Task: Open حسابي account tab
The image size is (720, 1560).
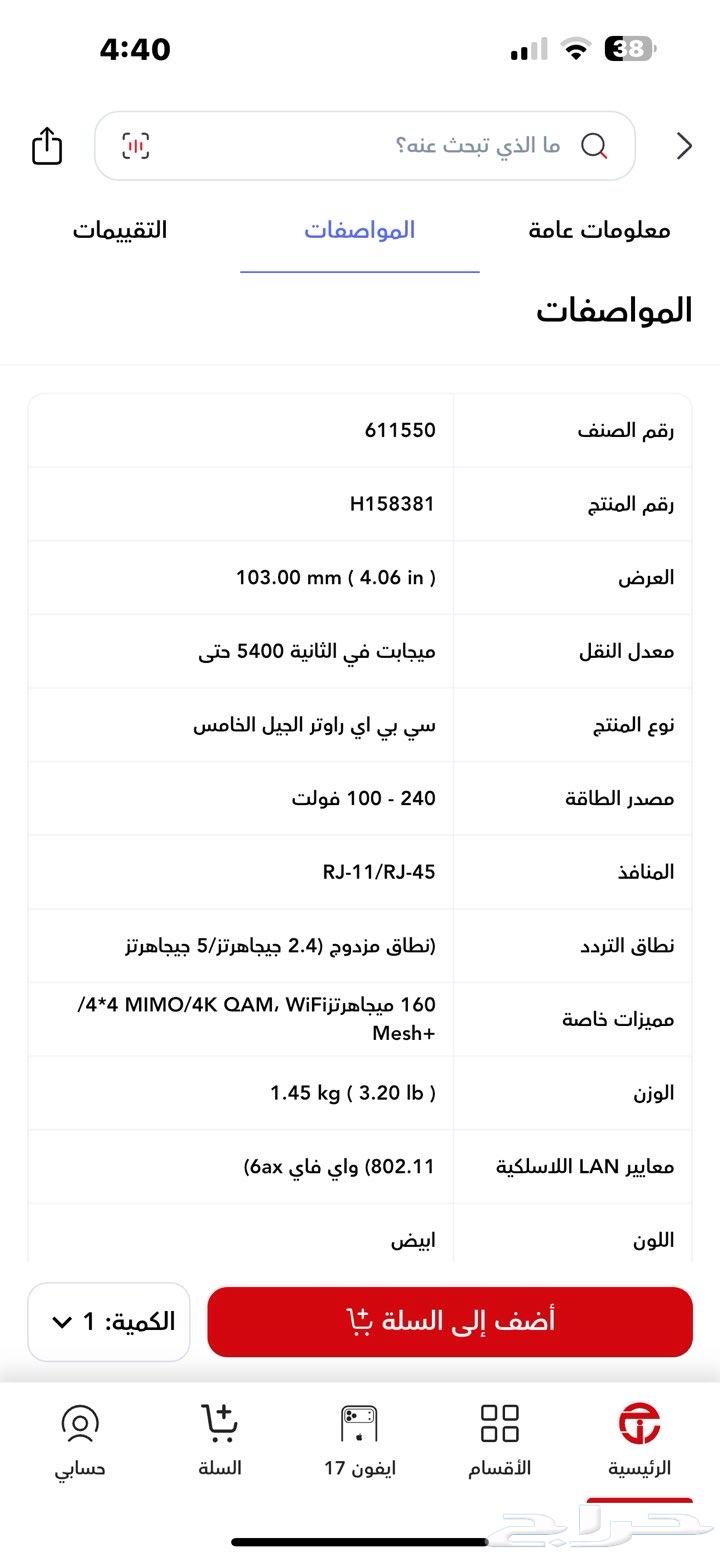Action: (x=80, y=1440)
